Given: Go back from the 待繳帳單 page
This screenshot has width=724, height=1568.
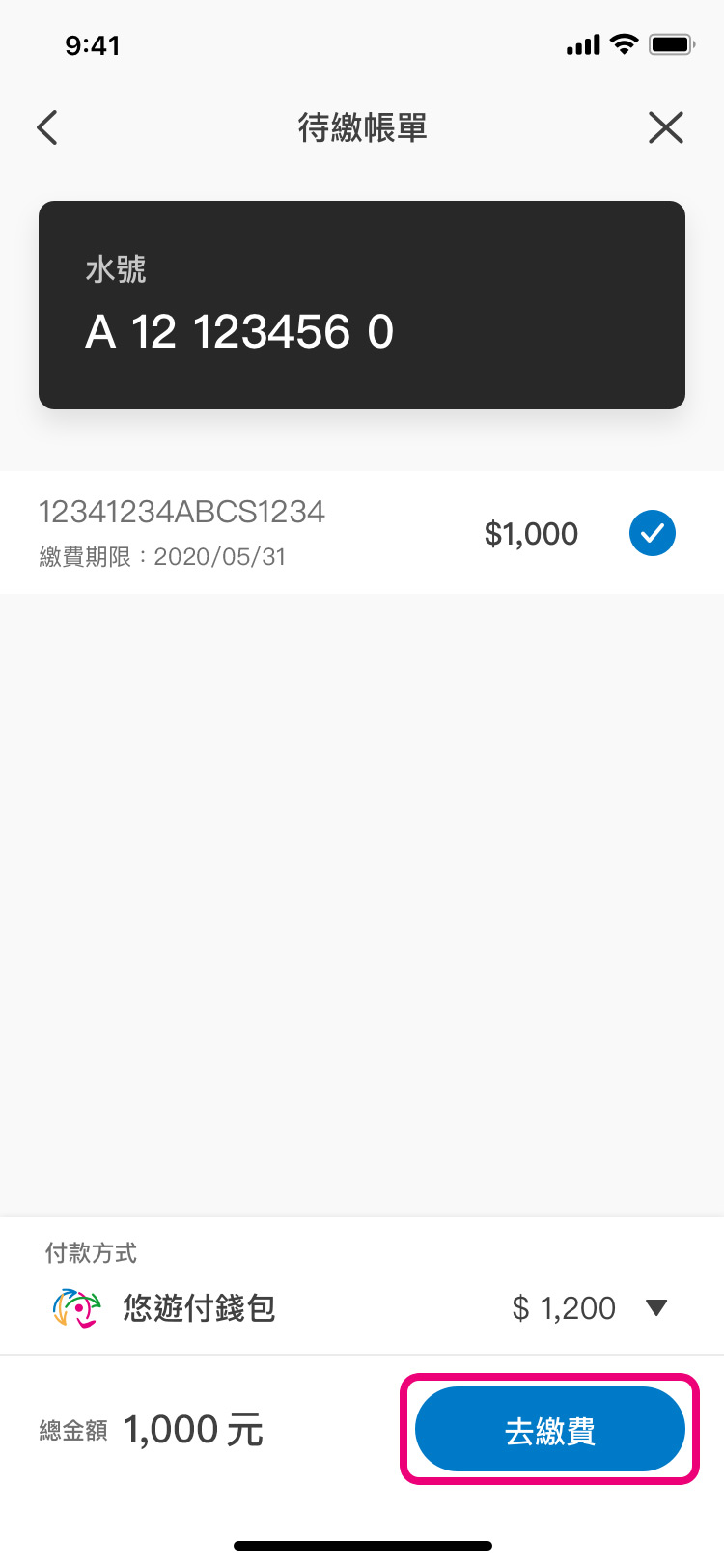Looking at the screenshot, I should [47, 127].
